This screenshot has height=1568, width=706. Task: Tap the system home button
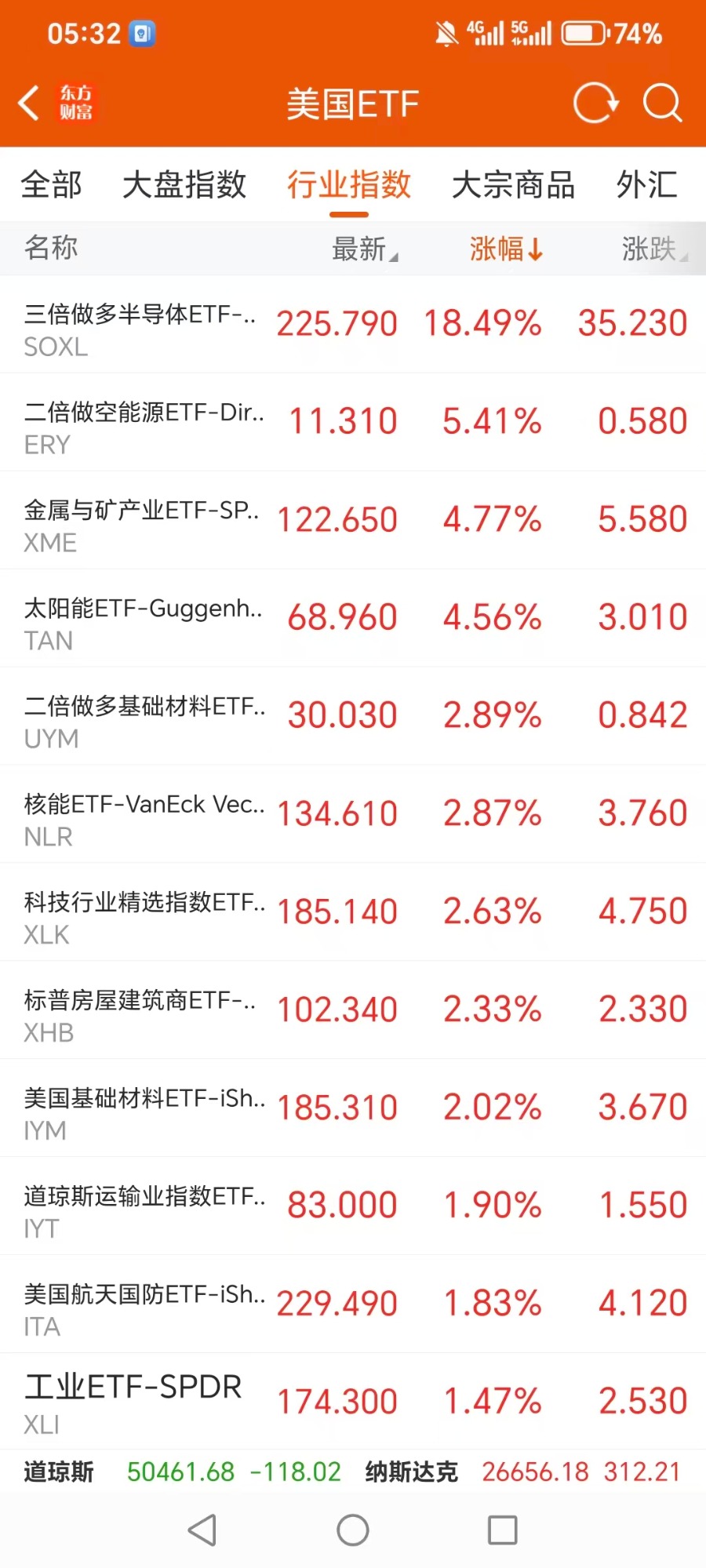[x=353, y=1530]
